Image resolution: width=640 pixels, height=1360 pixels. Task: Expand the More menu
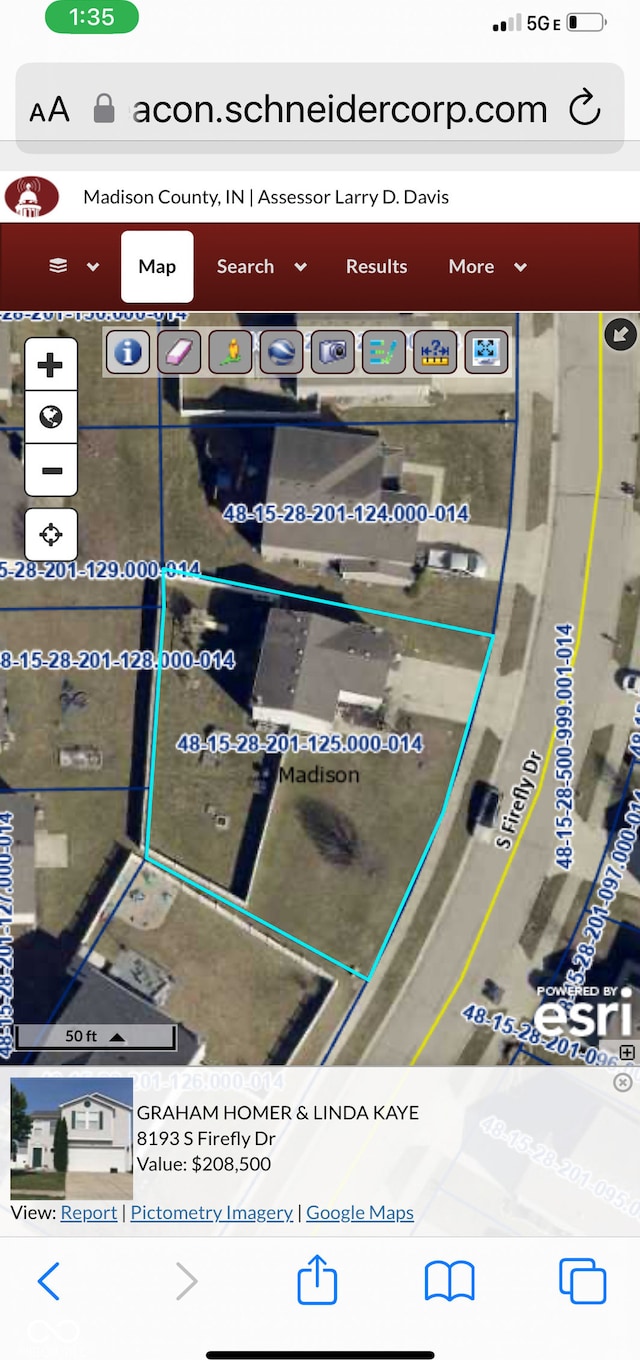tap(487, 266)
